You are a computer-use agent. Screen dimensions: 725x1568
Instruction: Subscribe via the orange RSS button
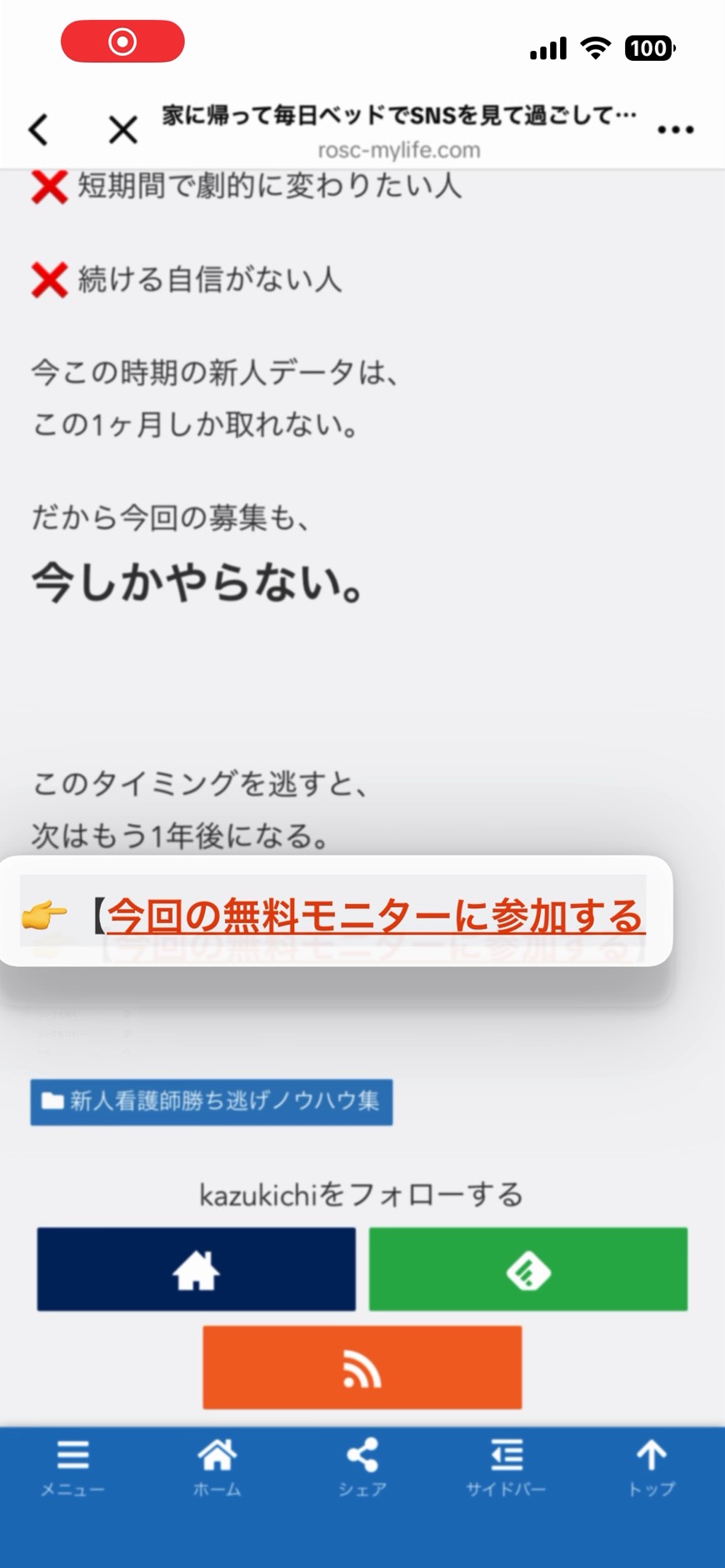tap(362, 1368)
